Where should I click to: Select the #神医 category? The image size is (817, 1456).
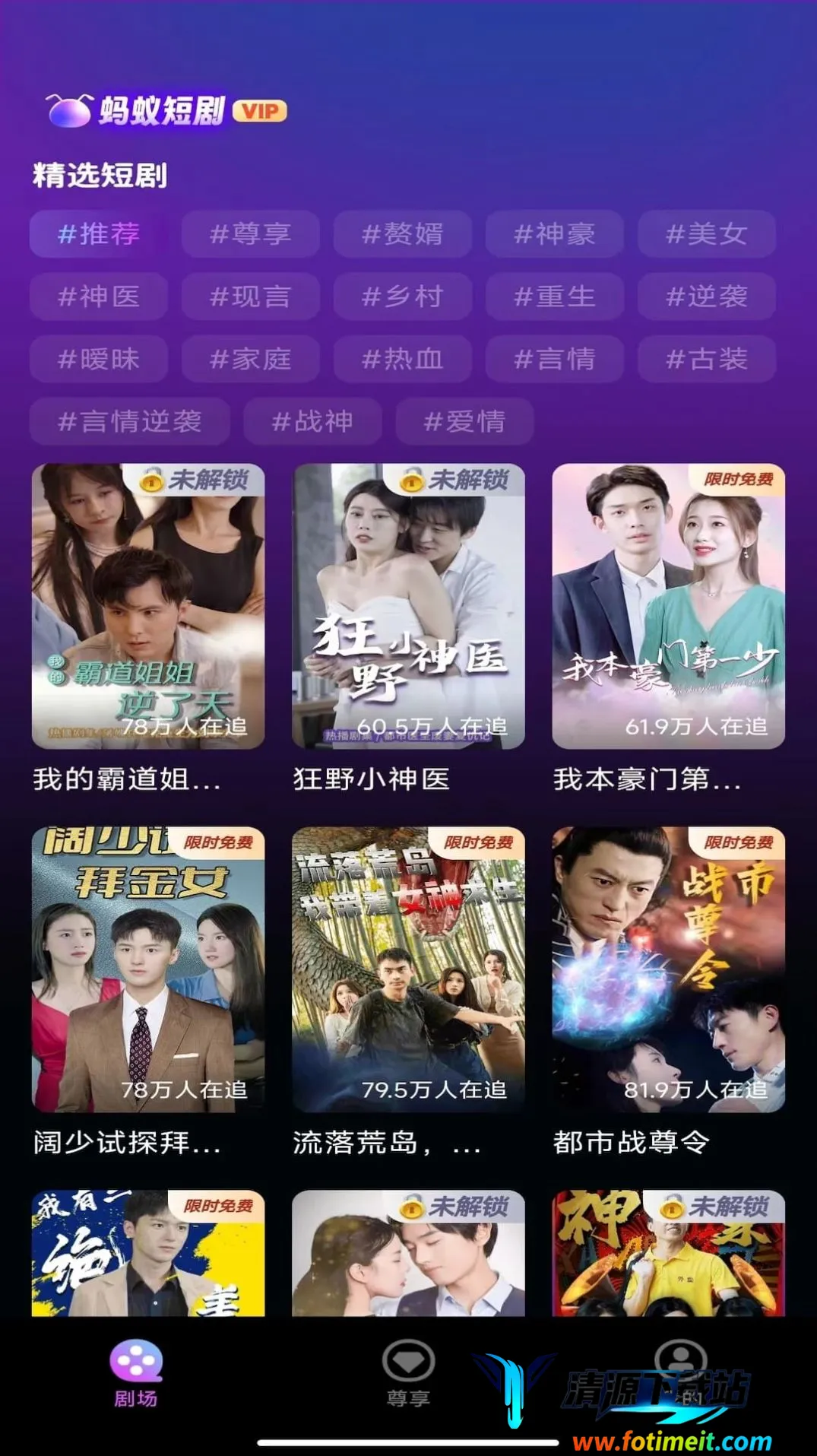click(x=98, y=297)
